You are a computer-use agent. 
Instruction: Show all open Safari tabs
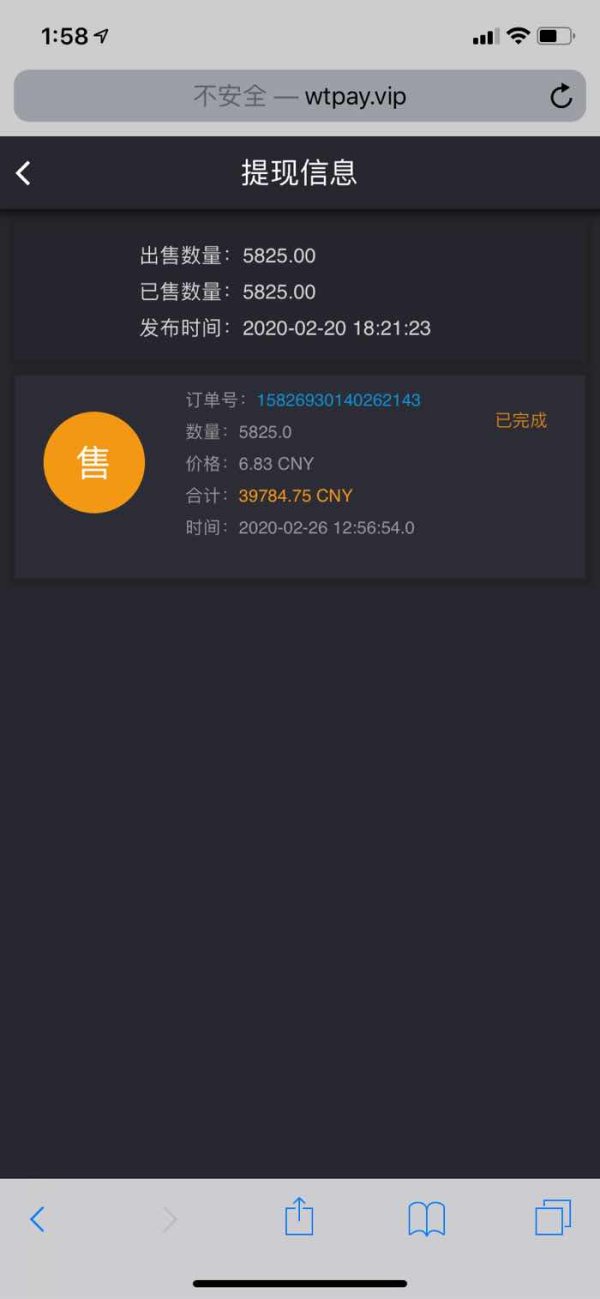(553, 1218)
